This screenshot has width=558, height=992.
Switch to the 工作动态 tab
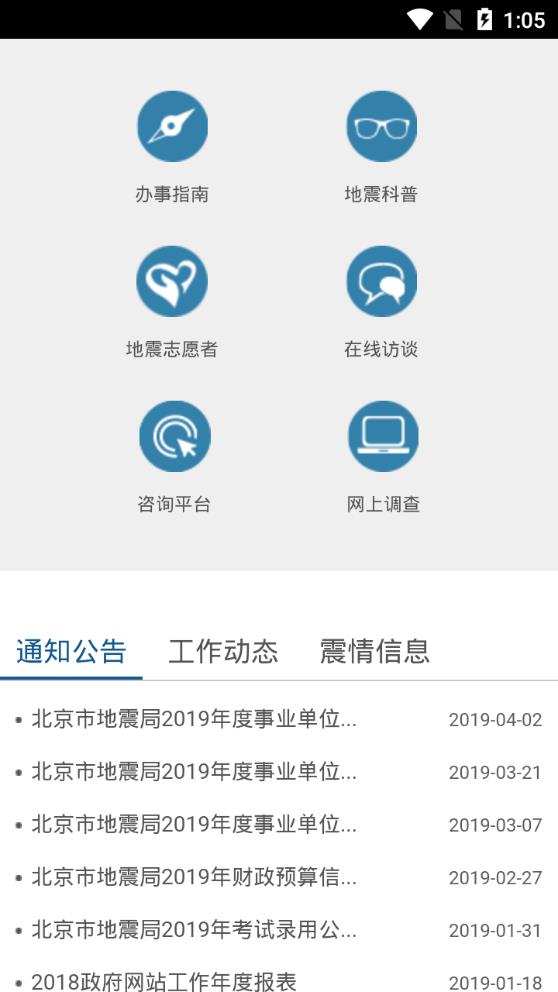pos(223,651)
